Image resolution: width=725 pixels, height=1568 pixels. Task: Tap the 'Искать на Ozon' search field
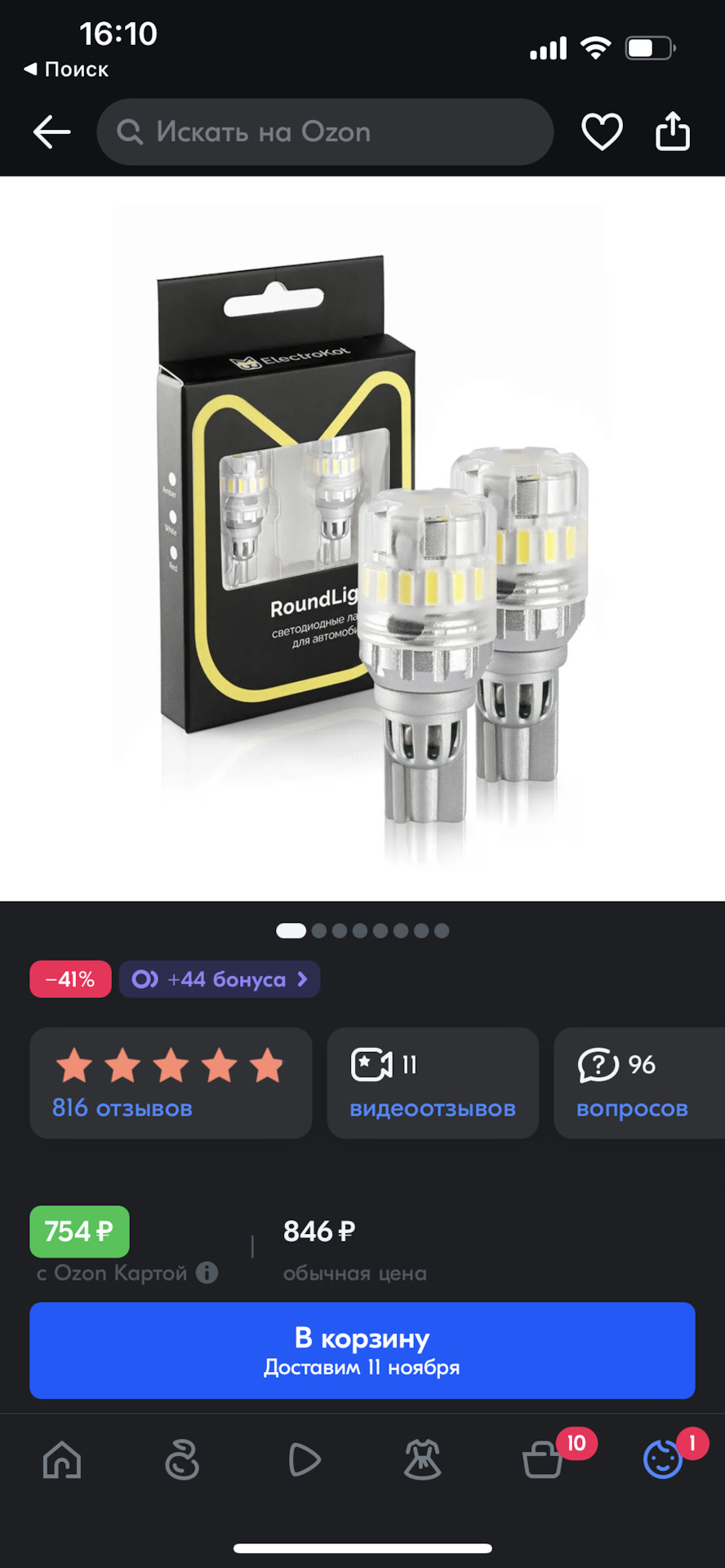click(325, 131)
